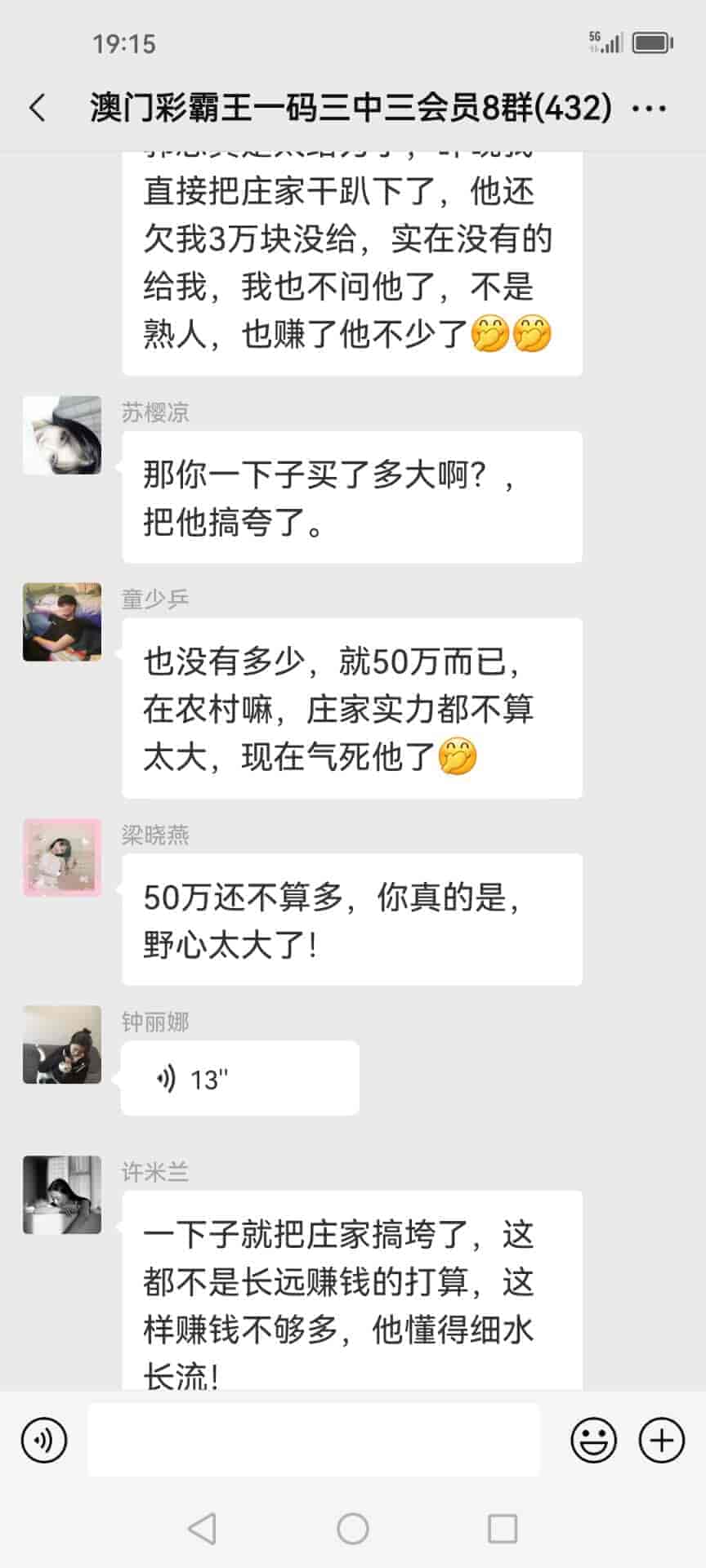Focus the message text field
This screenshot has height=1568, width=706.
pos(314,1440)
